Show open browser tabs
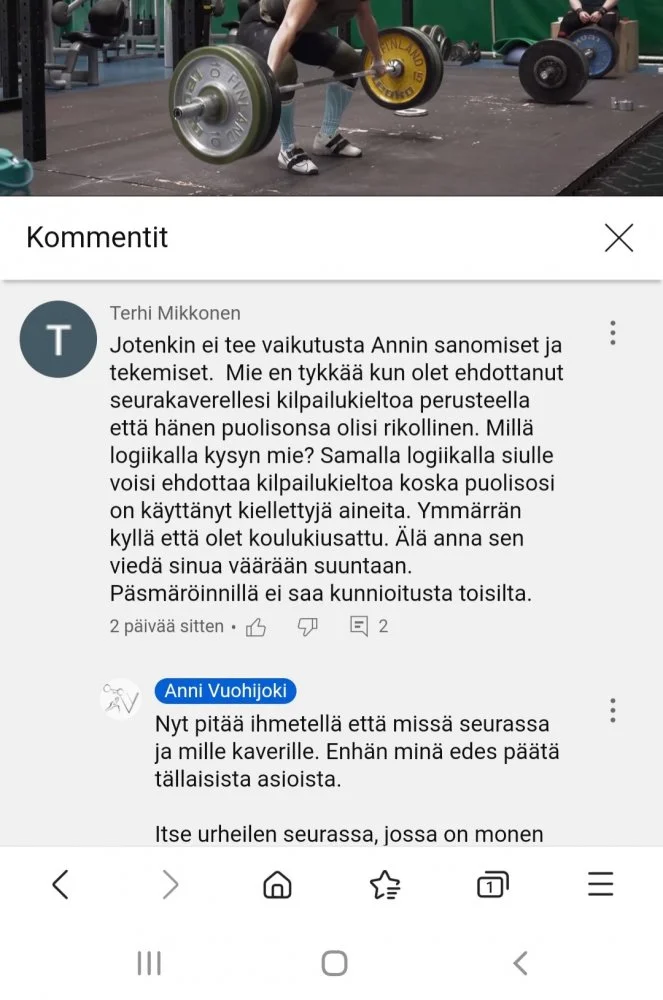This screenshot has width=663, height=1000. coord(492,884)
